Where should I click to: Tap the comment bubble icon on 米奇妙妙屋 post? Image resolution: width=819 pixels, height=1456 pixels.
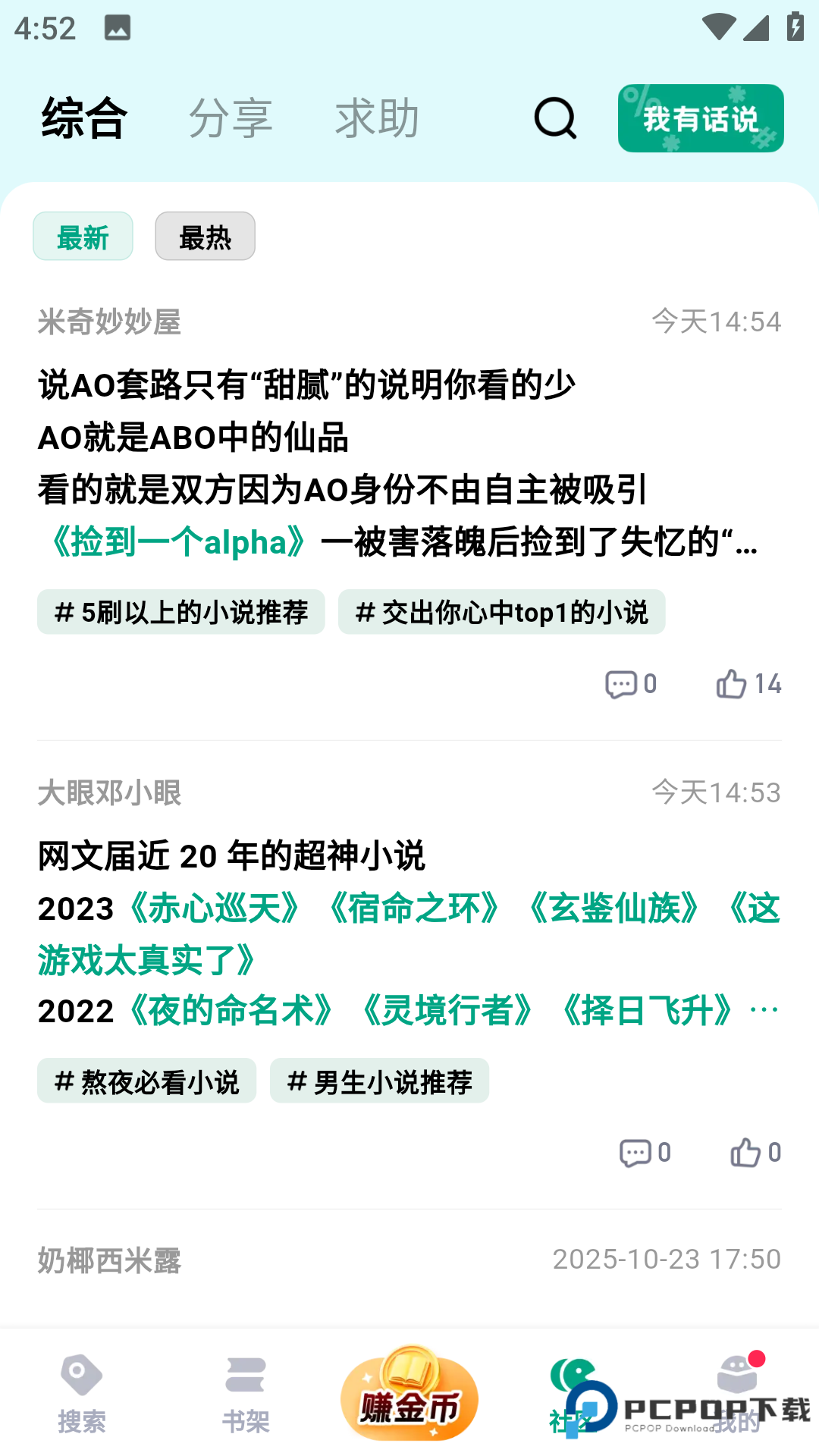coord(621,683)
